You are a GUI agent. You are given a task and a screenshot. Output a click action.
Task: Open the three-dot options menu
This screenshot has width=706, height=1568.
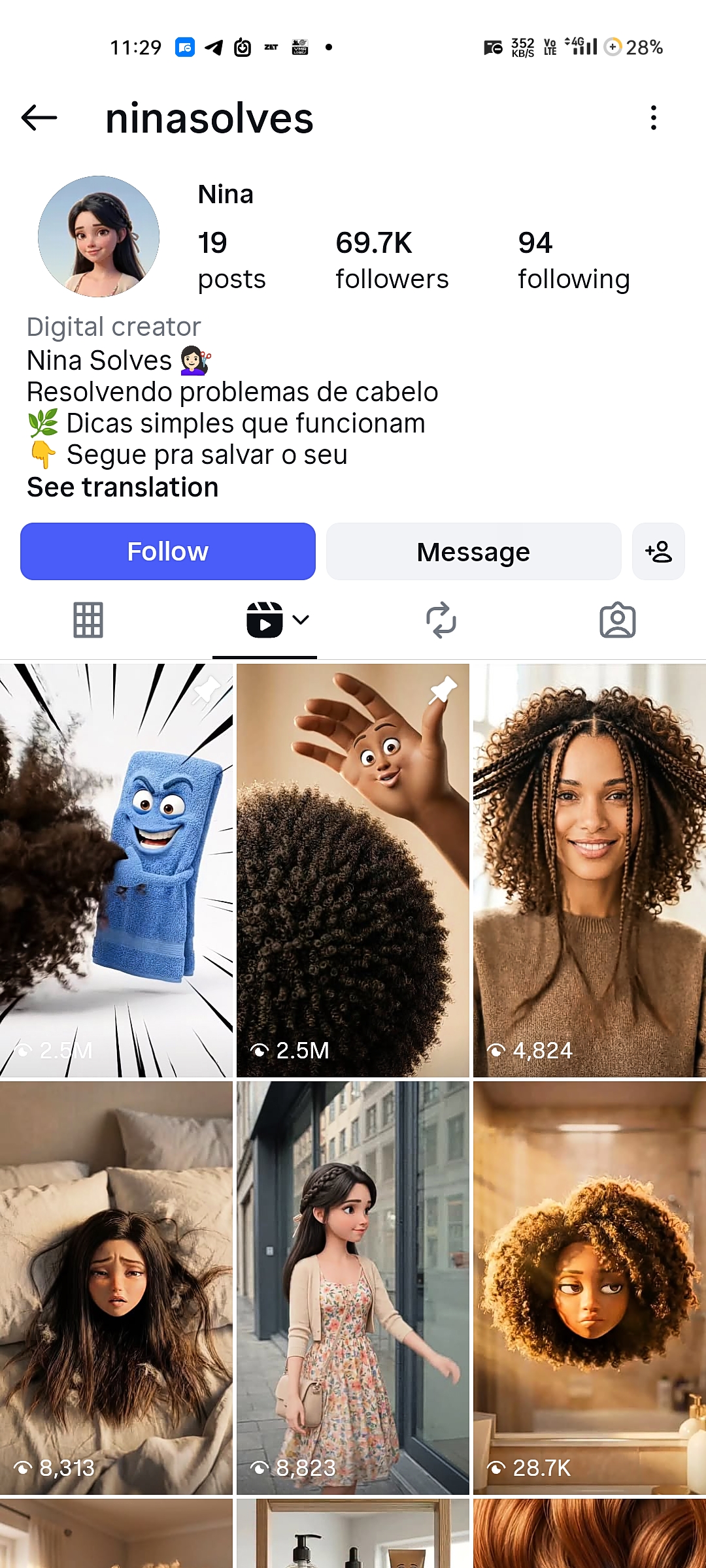click(x=653, y=118)
